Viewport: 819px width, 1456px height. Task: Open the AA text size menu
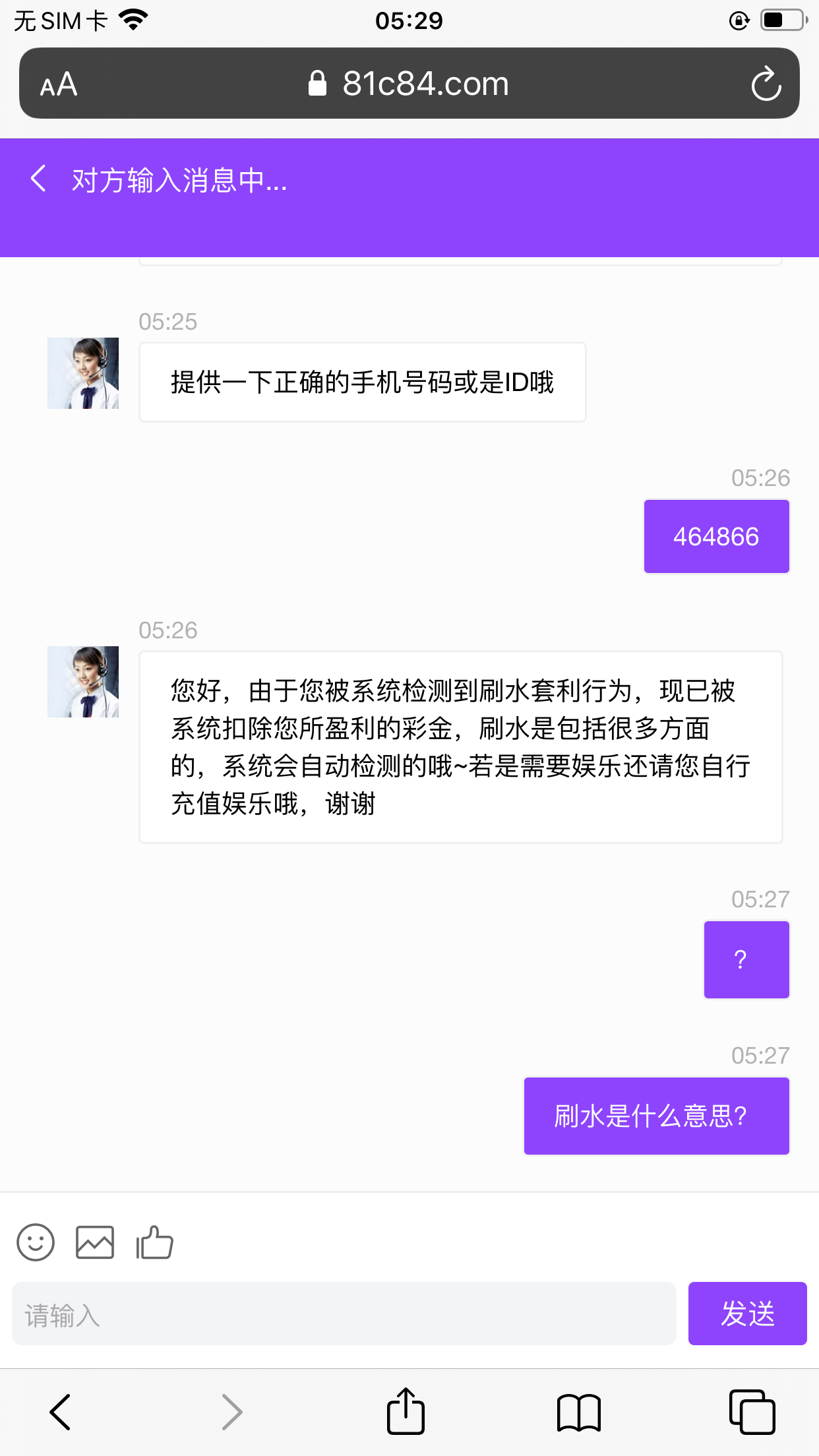click(x=58, y=83)
